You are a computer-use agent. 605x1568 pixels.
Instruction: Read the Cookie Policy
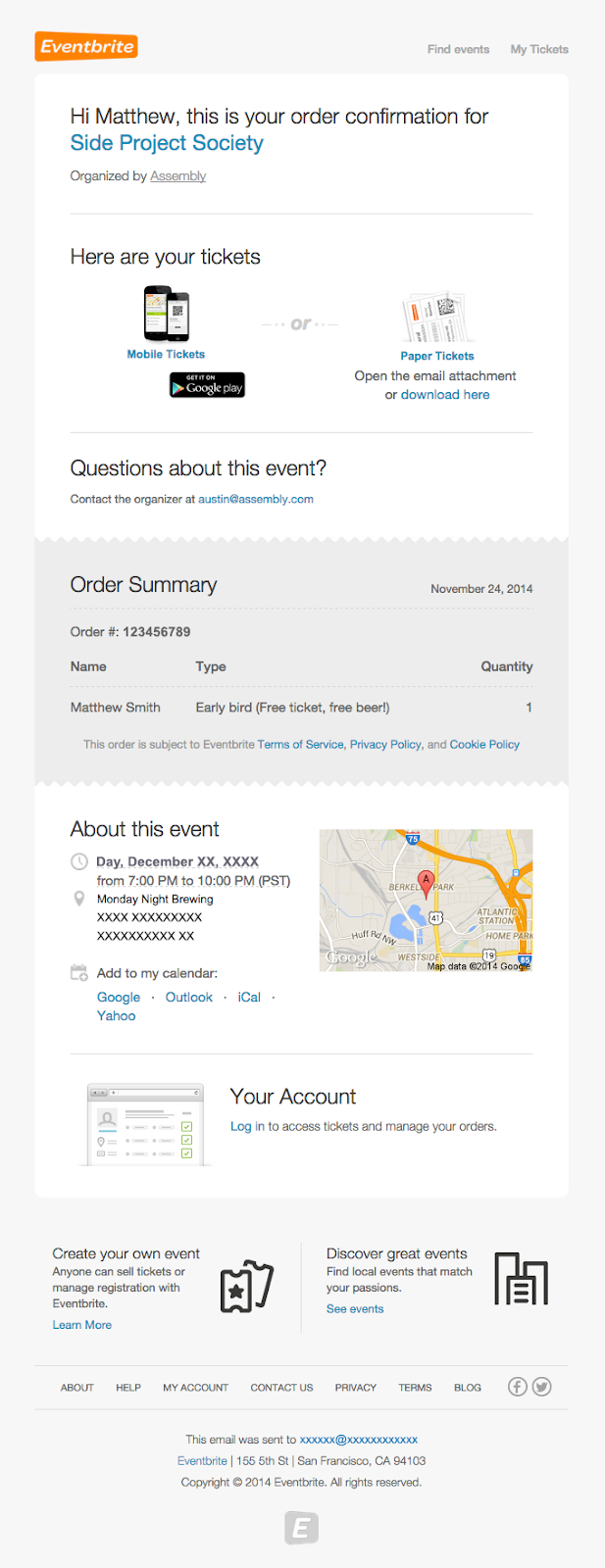pyautogui.click(x=484, y=745)
